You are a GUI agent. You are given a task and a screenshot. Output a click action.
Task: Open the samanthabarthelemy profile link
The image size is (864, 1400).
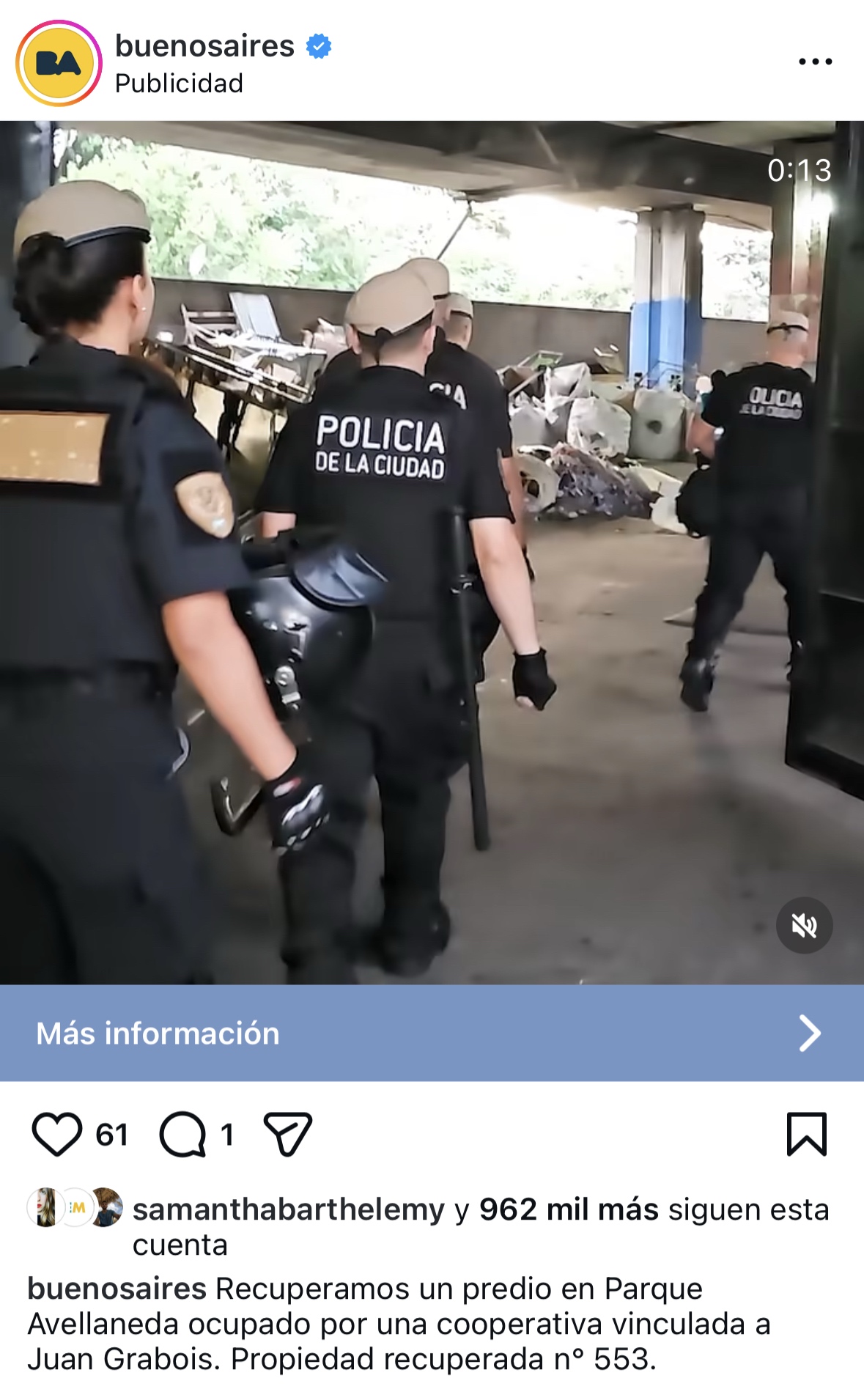tap(288, 1209)
